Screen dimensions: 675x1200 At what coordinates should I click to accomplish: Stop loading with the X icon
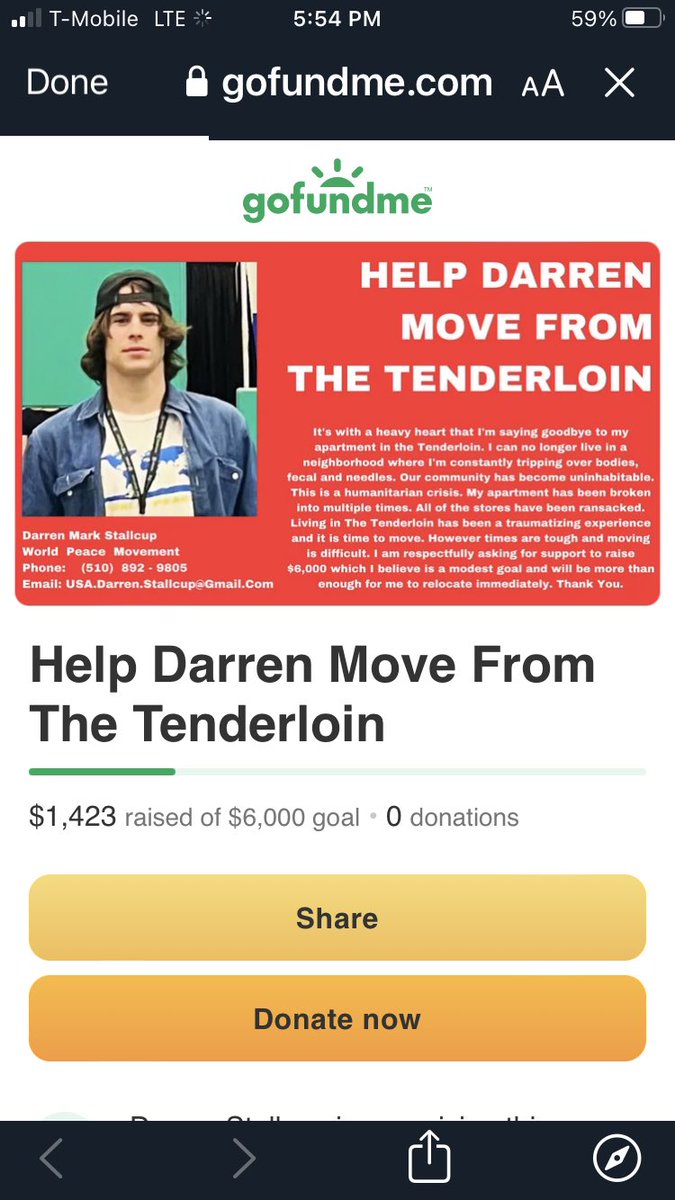coord(620,83)
